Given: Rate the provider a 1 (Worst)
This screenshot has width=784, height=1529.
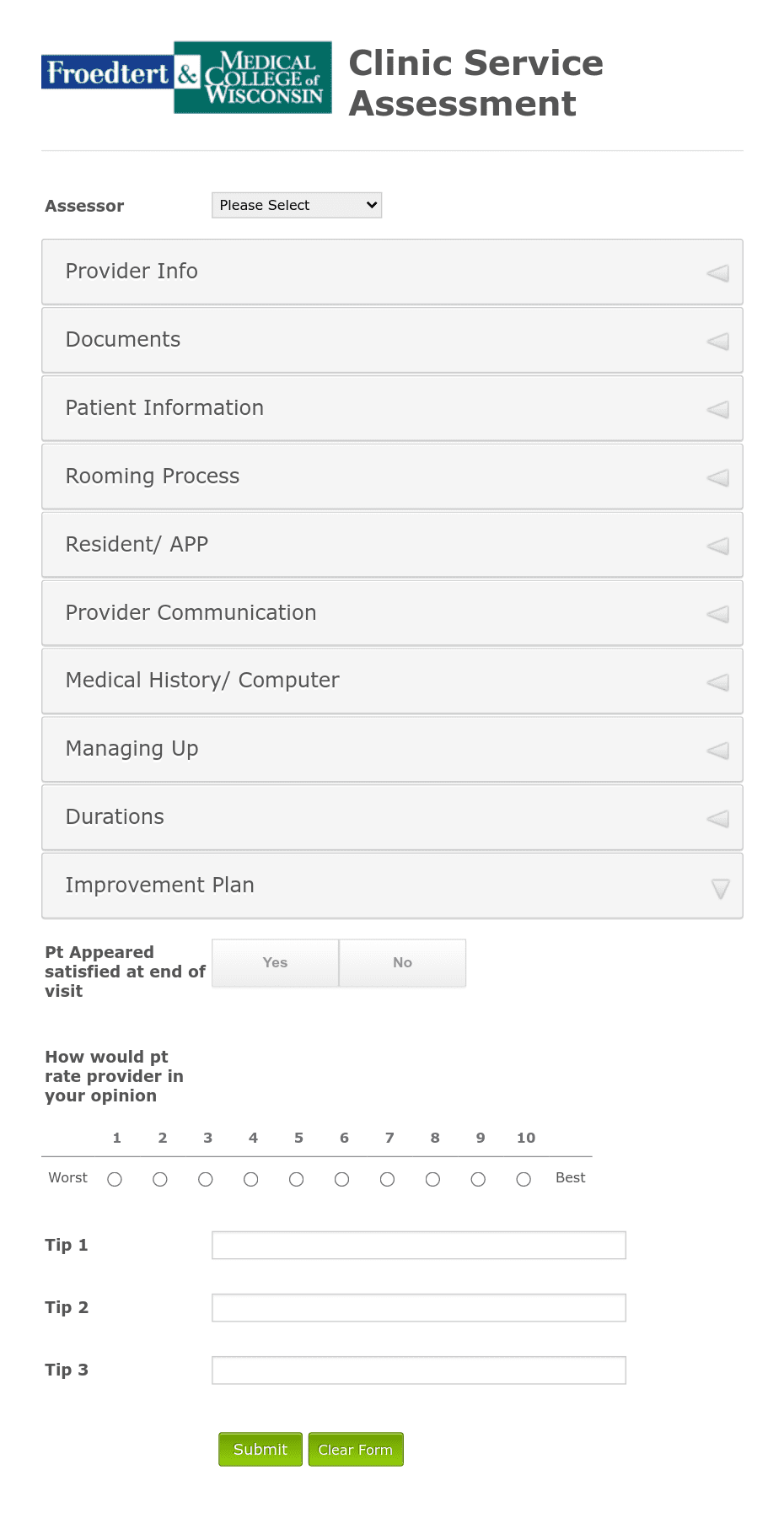Looking at the screenshot, I should (115, 1178).
